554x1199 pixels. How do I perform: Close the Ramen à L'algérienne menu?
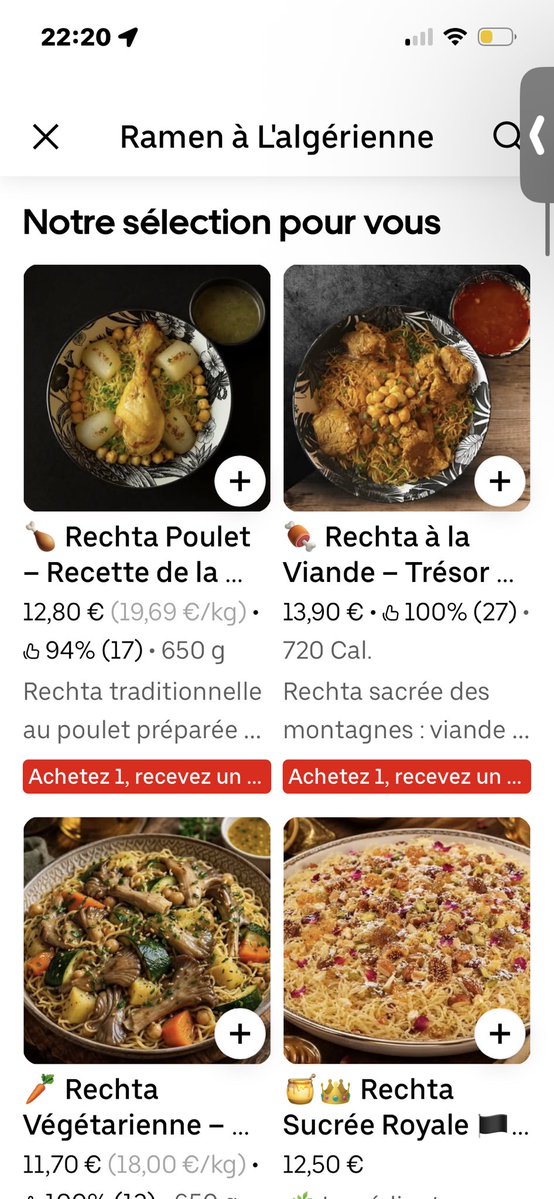tap(46, 137)
